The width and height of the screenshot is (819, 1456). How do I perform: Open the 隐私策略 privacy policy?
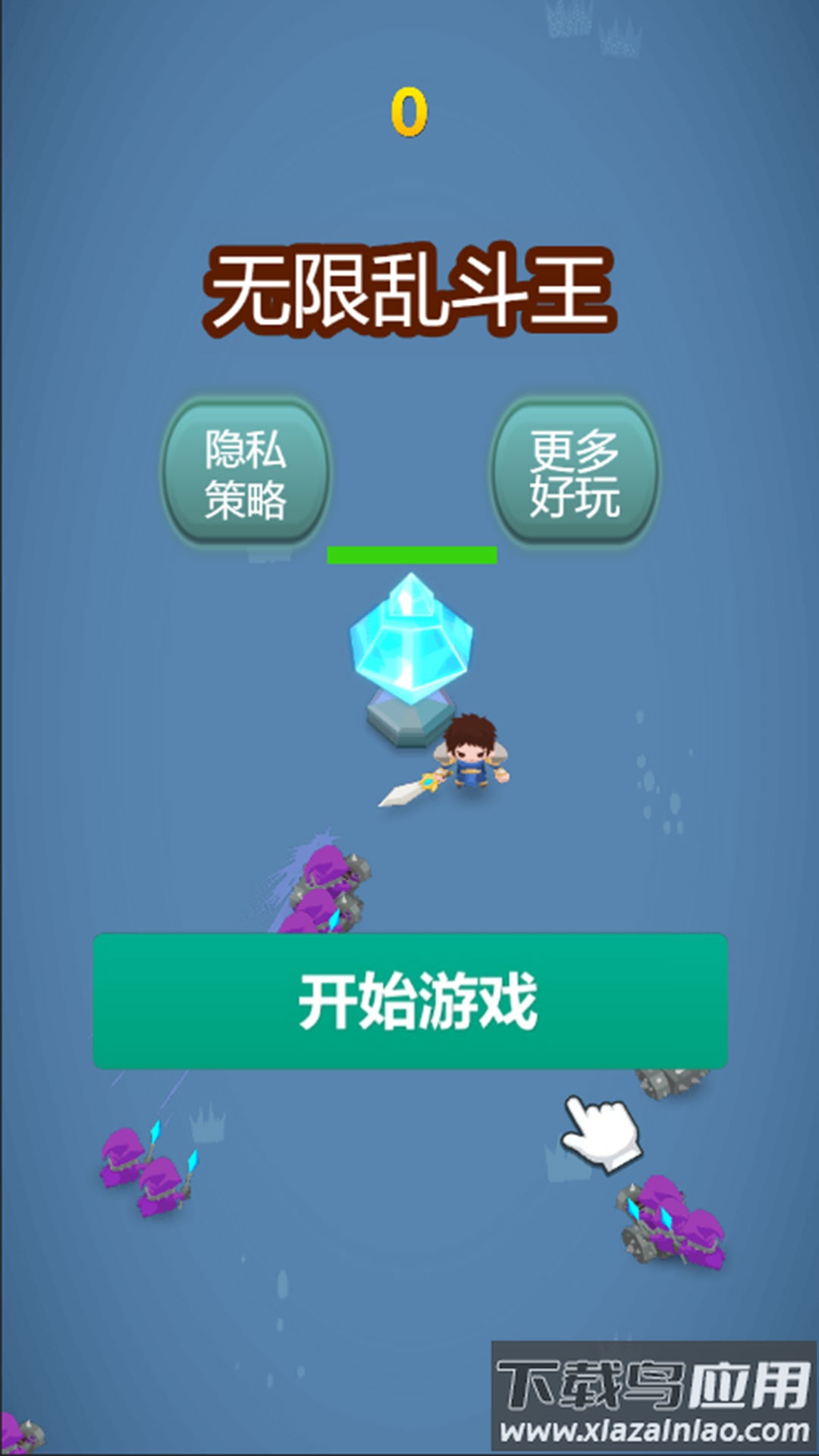pyautogui.click(x=246, y=473)
